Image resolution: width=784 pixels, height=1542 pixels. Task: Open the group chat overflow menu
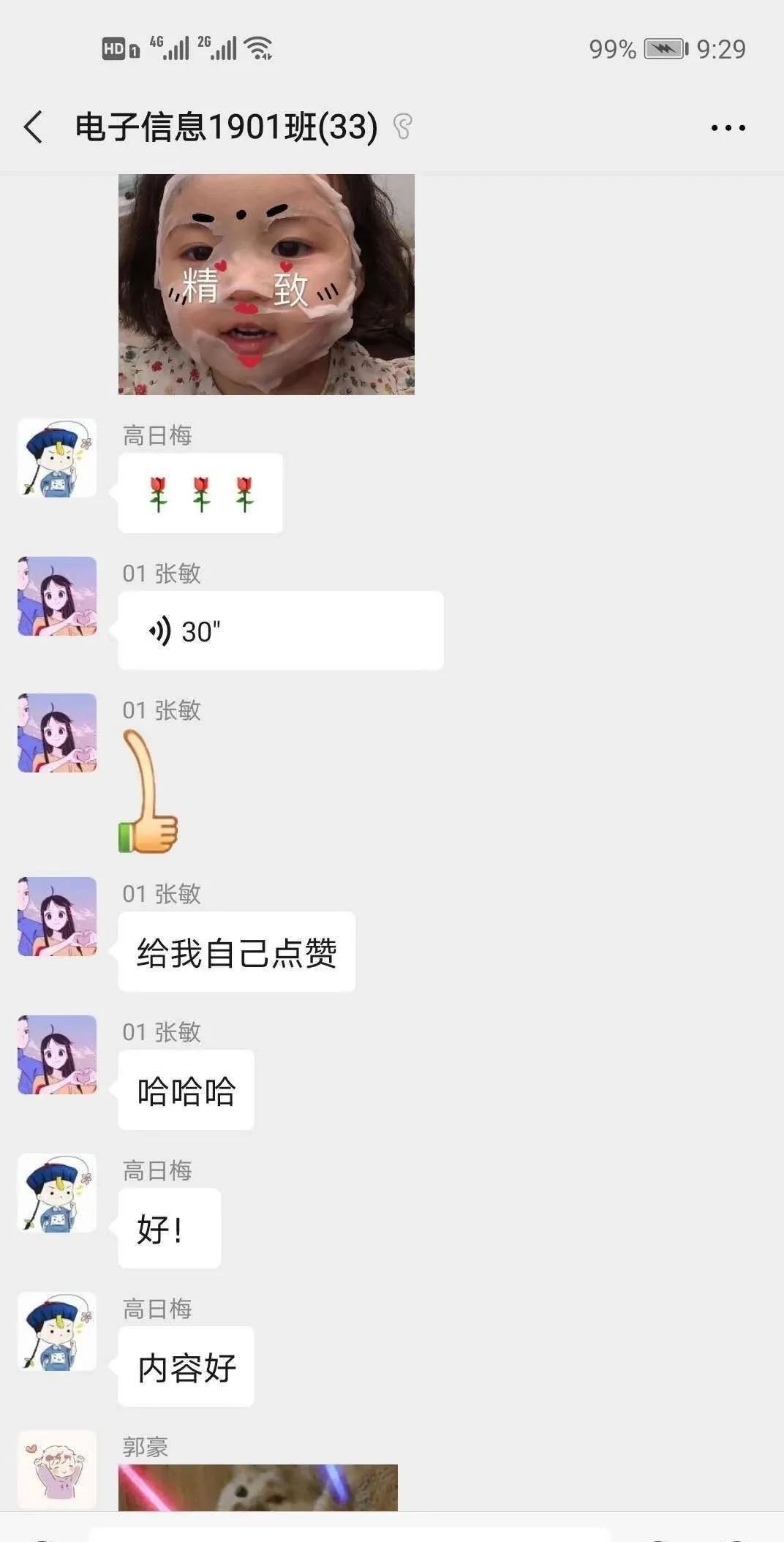point(728,128)
